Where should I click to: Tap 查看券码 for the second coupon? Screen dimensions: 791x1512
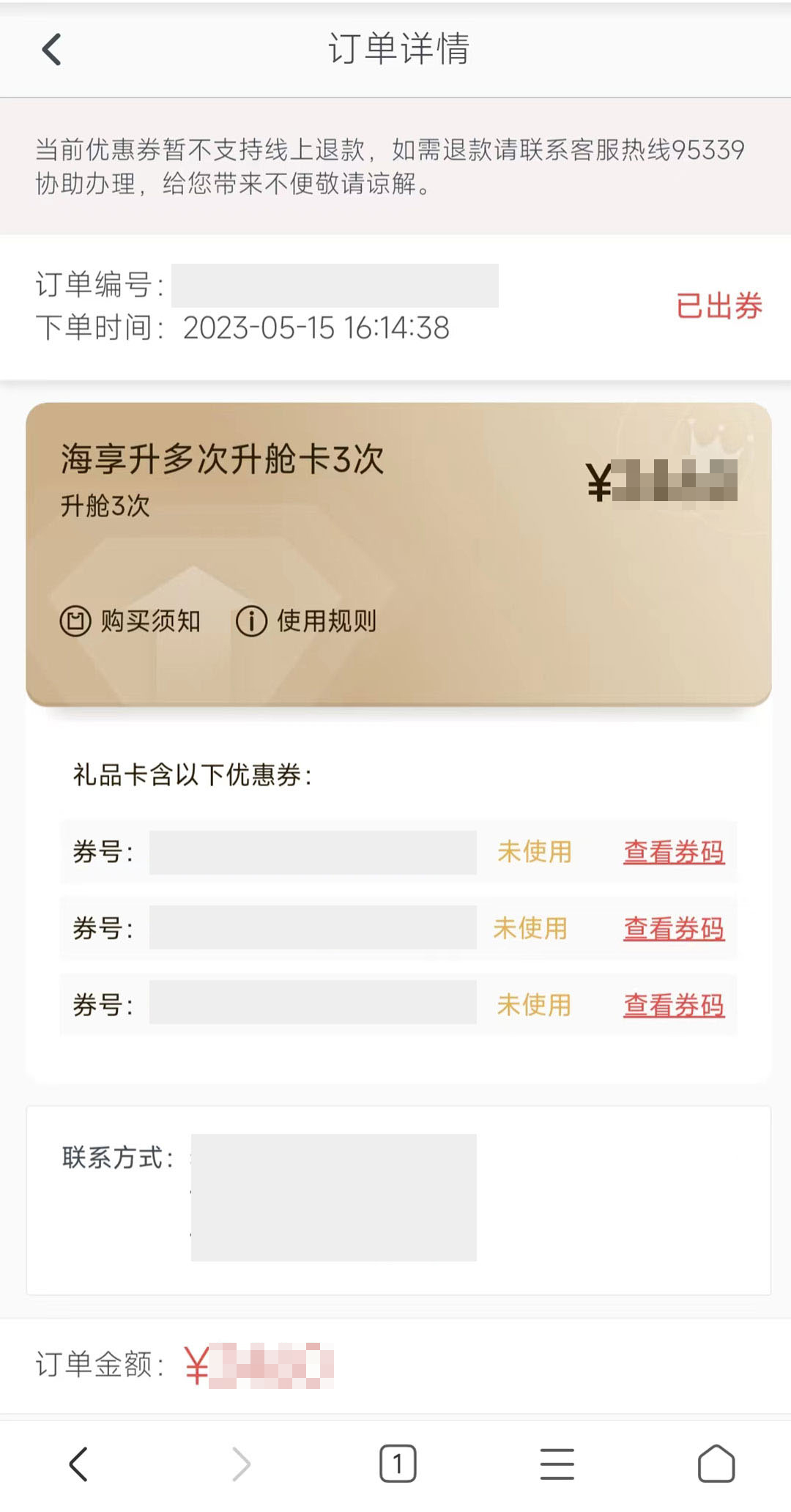pos(674,928)
